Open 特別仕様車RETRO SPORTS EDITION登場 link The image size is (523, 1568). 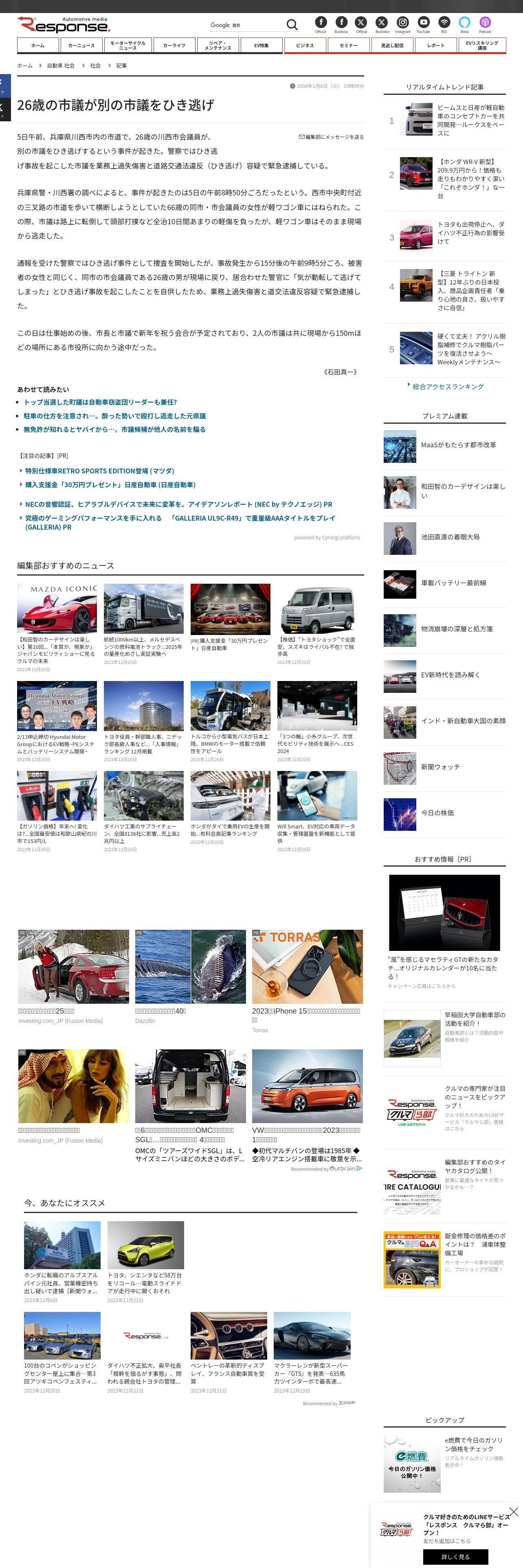pos(99,471)
